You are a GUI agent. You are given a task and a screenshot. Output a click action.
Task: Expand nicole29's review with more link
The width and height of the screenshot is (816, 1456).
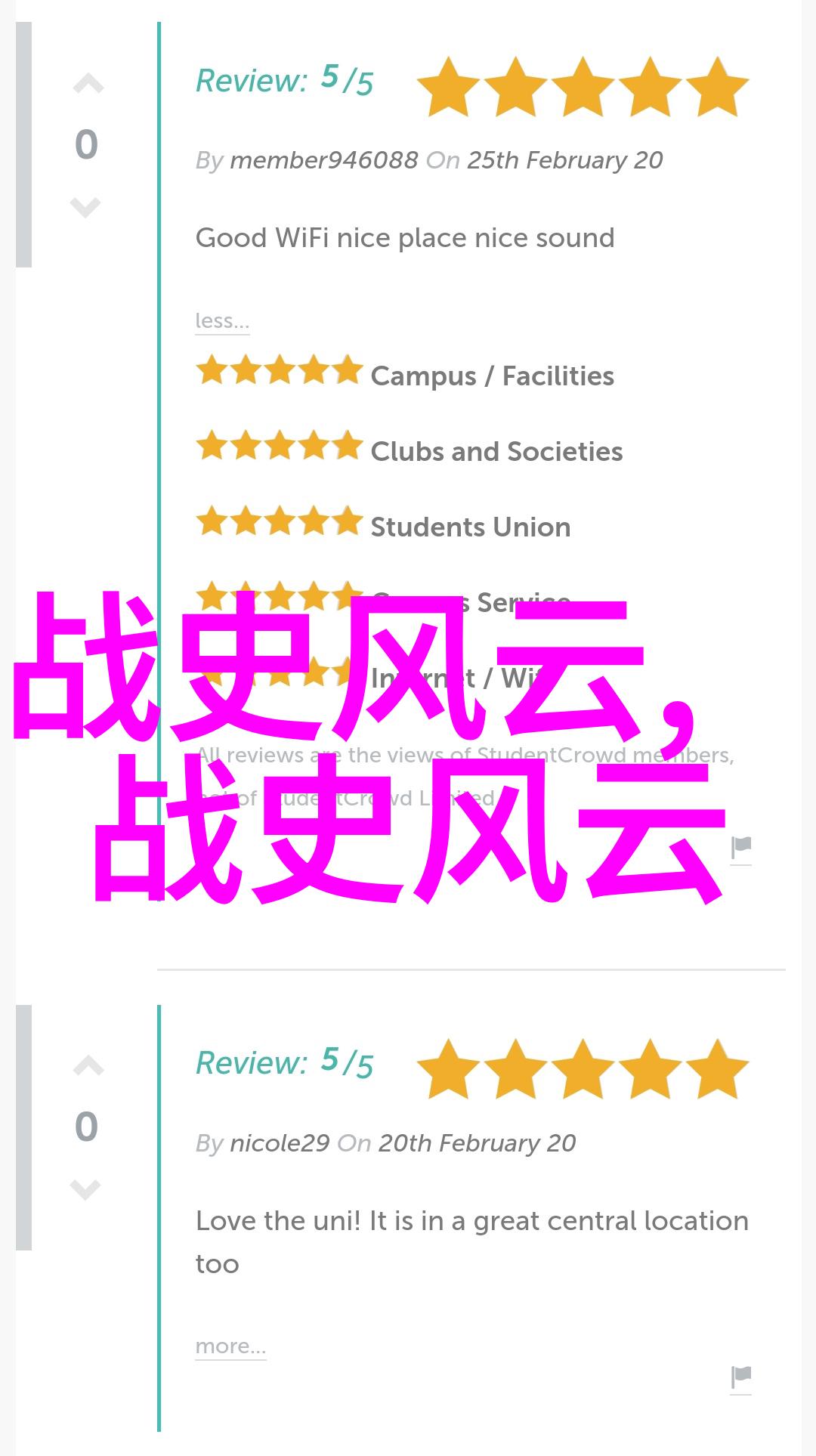click(x=230, y=1346)
